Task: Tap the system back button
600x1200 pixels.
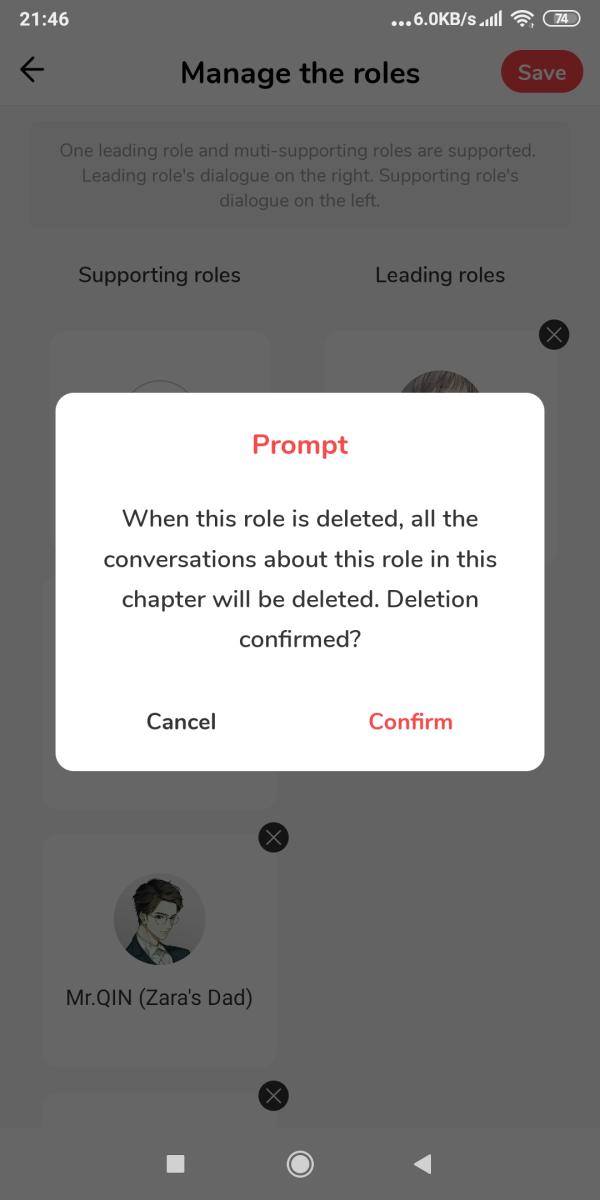Action: tap(422, 1163)
